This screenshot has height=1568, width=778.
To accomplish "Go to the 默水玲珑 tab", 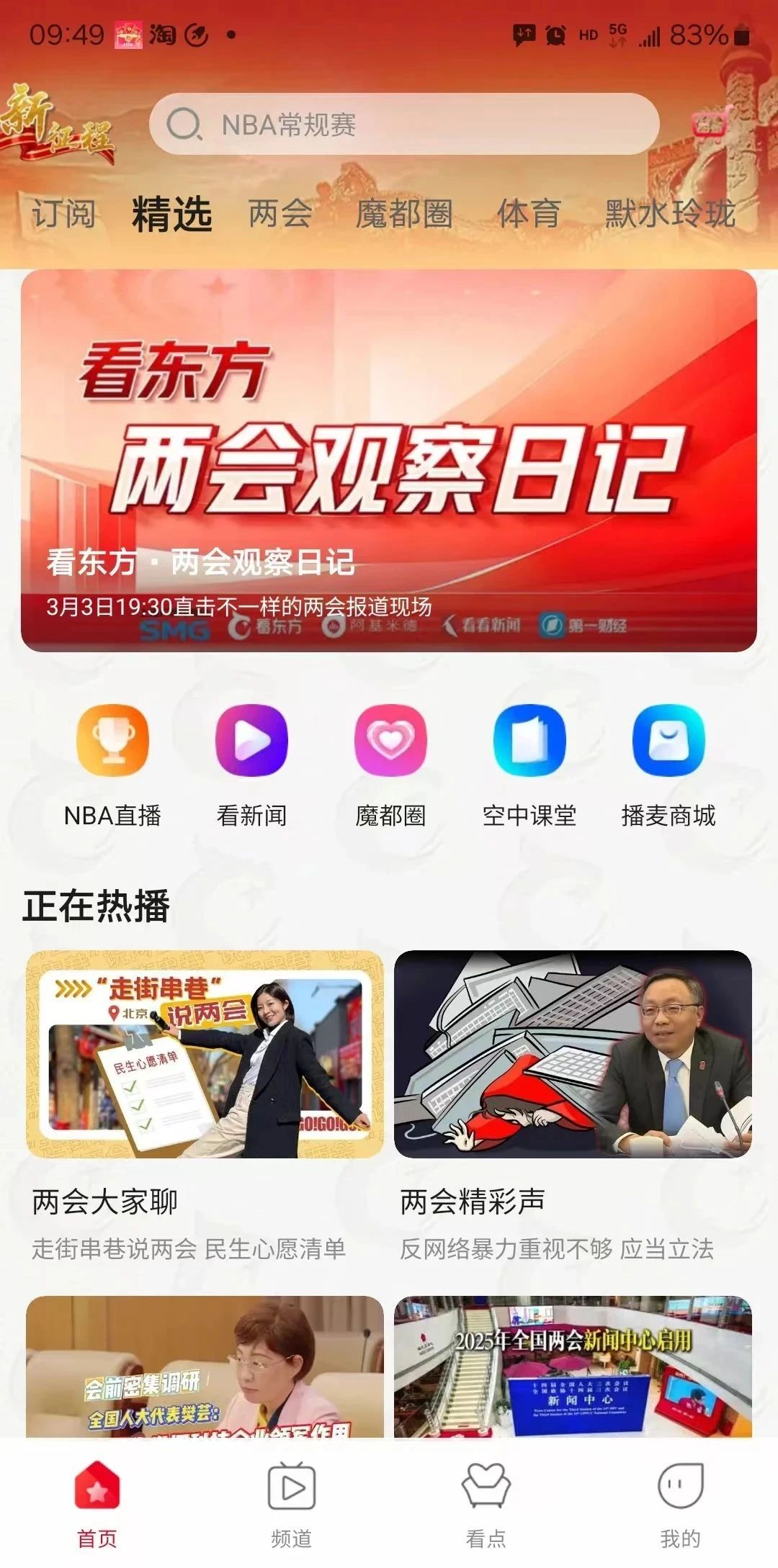I will pos(670,214).
